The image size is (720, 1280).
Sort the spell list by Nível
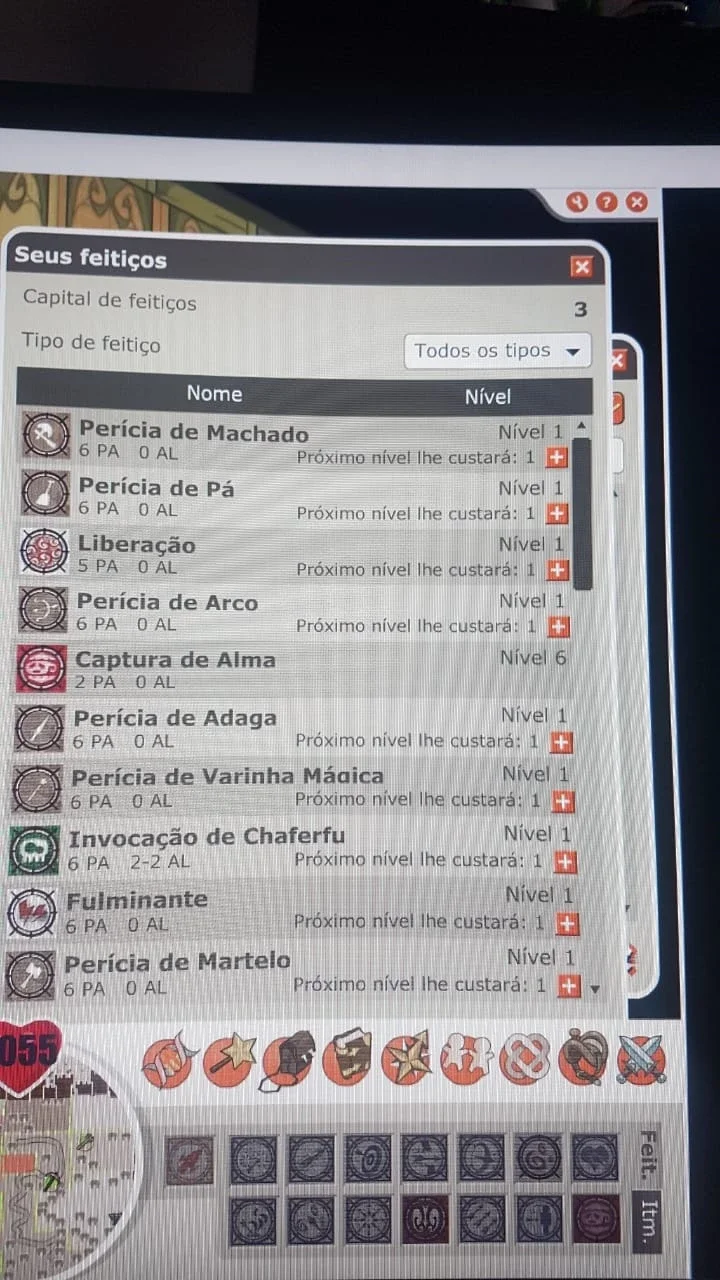coord(487,397)
